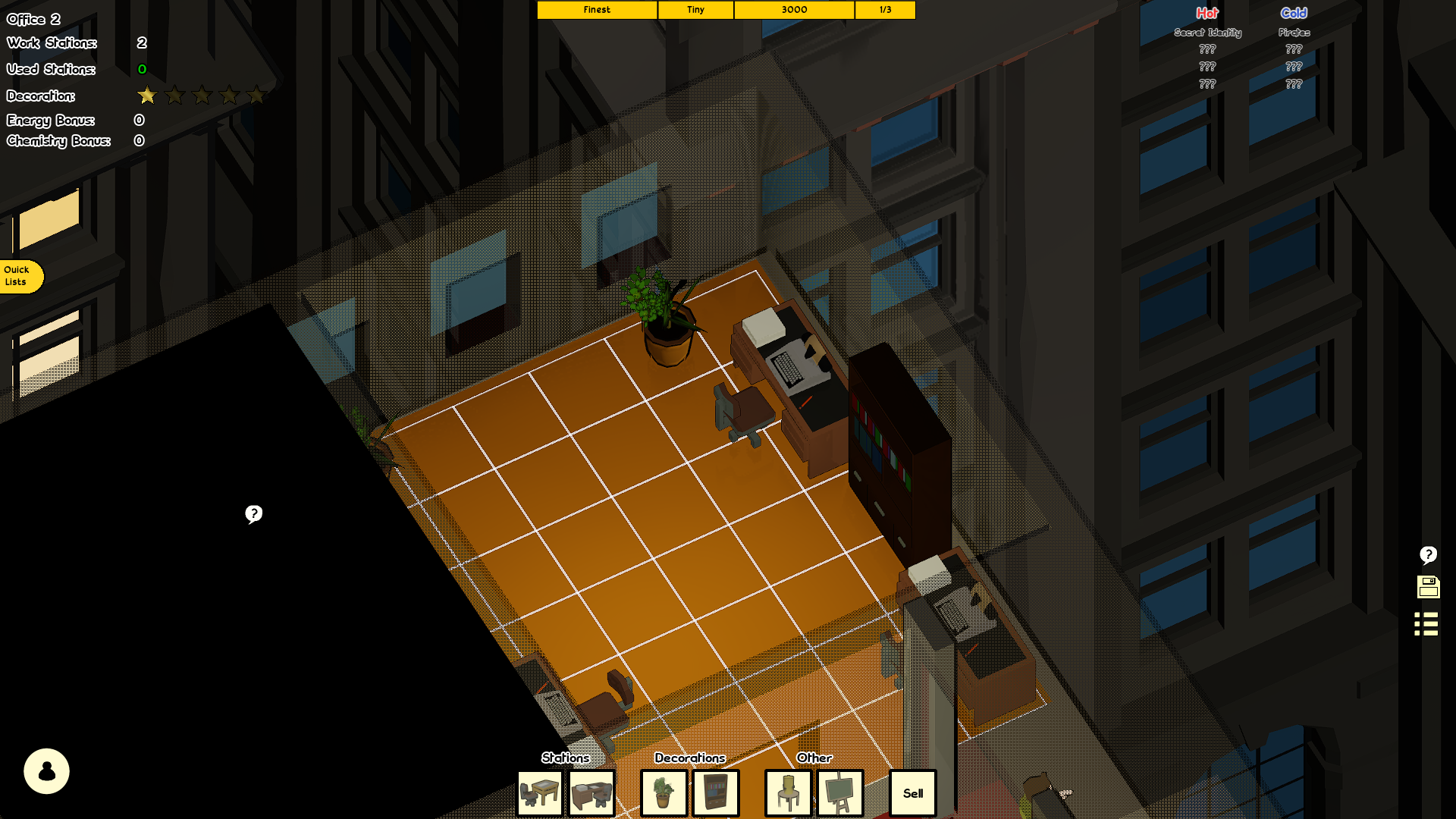Select the chalkboard easel item
The width and height of the screenshot is (1456, 819).
point(839,793)
